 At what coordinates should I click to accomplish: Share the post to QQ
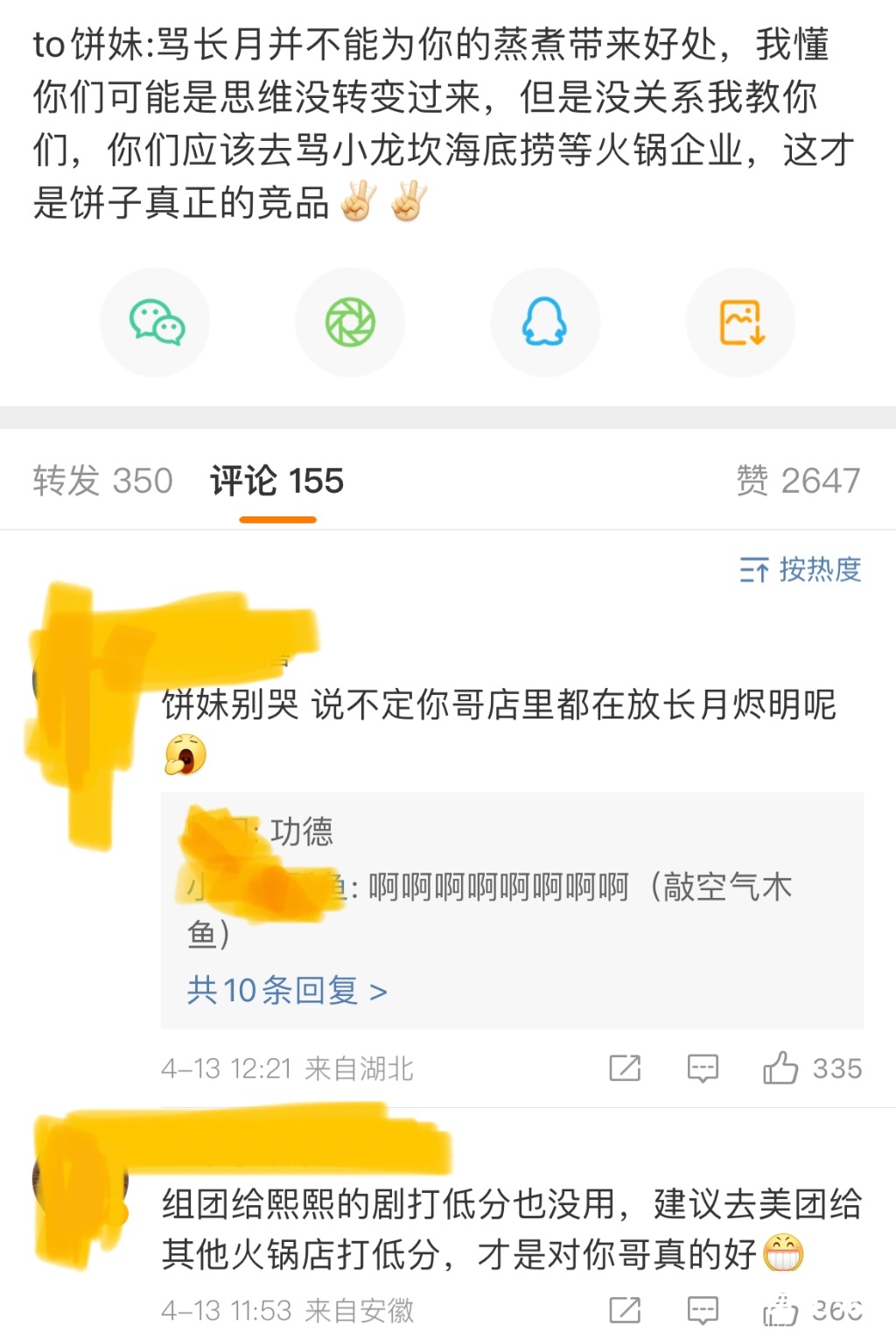pos(545,322)
